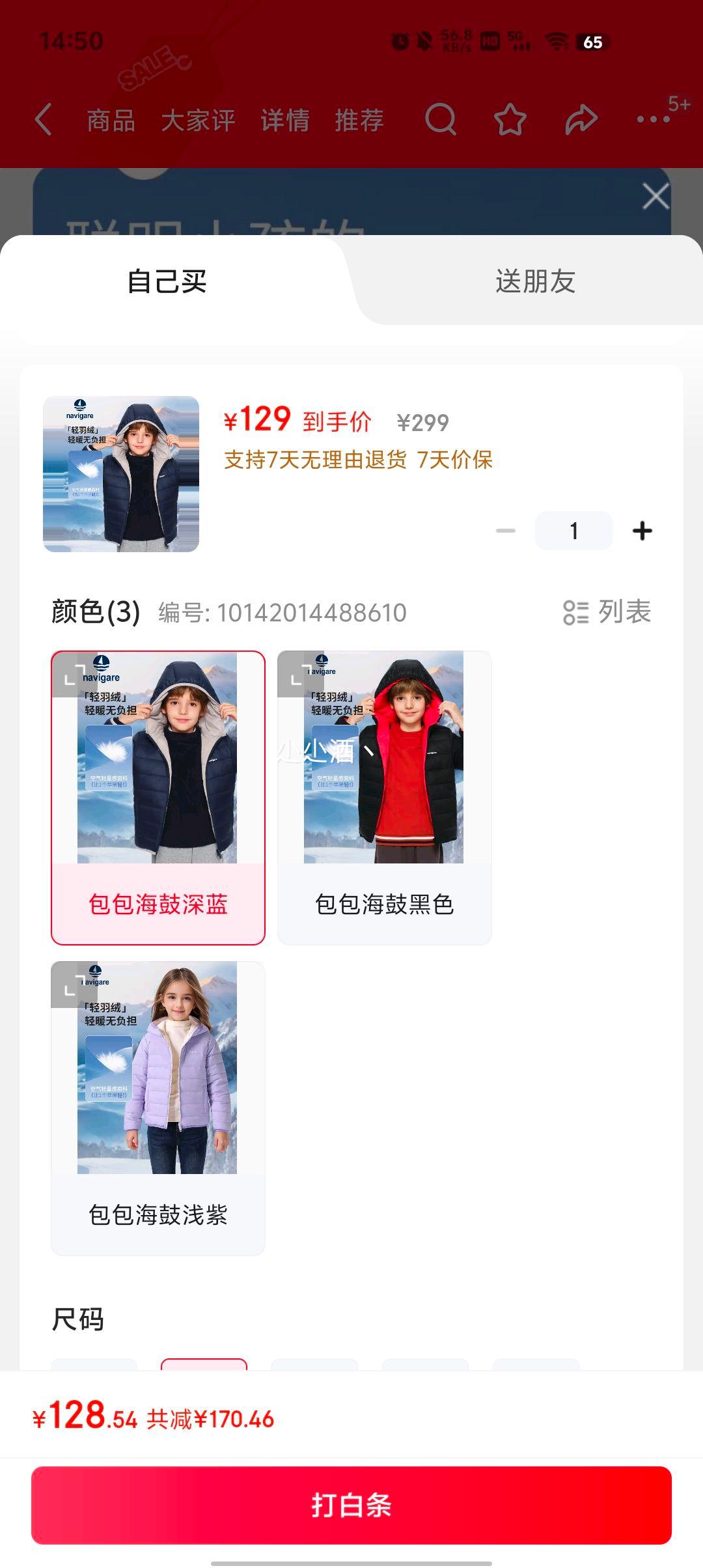Increase quantity with the plus button

click(x=642, y=531)
